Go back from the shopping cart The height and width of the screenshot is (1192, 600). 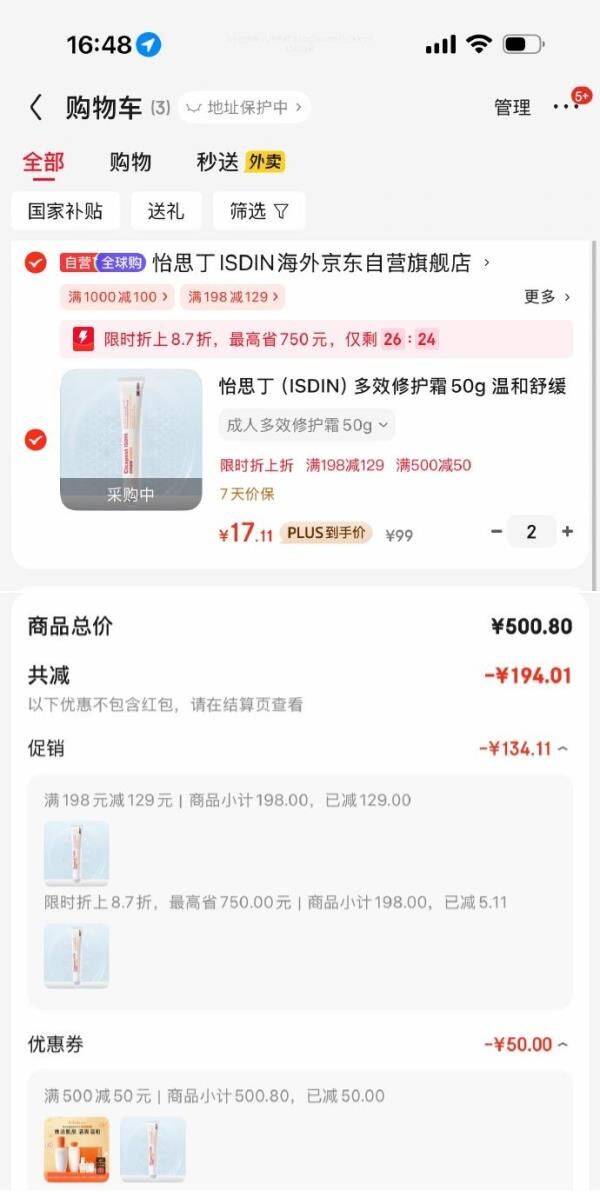coord(36,108)
